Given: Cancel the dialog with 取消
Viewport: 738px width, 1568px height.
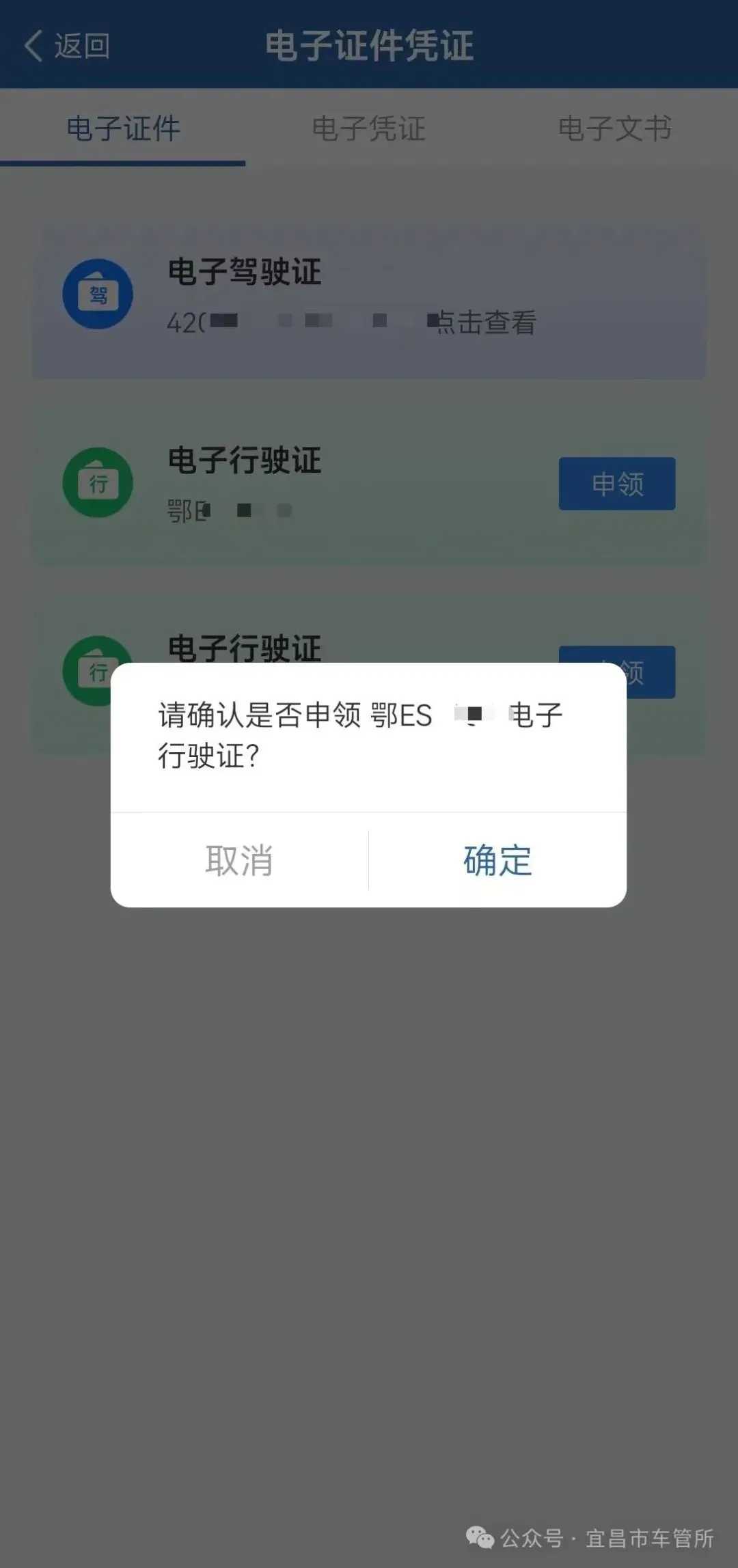Looking at the screenshot, I should click(239, 860).
